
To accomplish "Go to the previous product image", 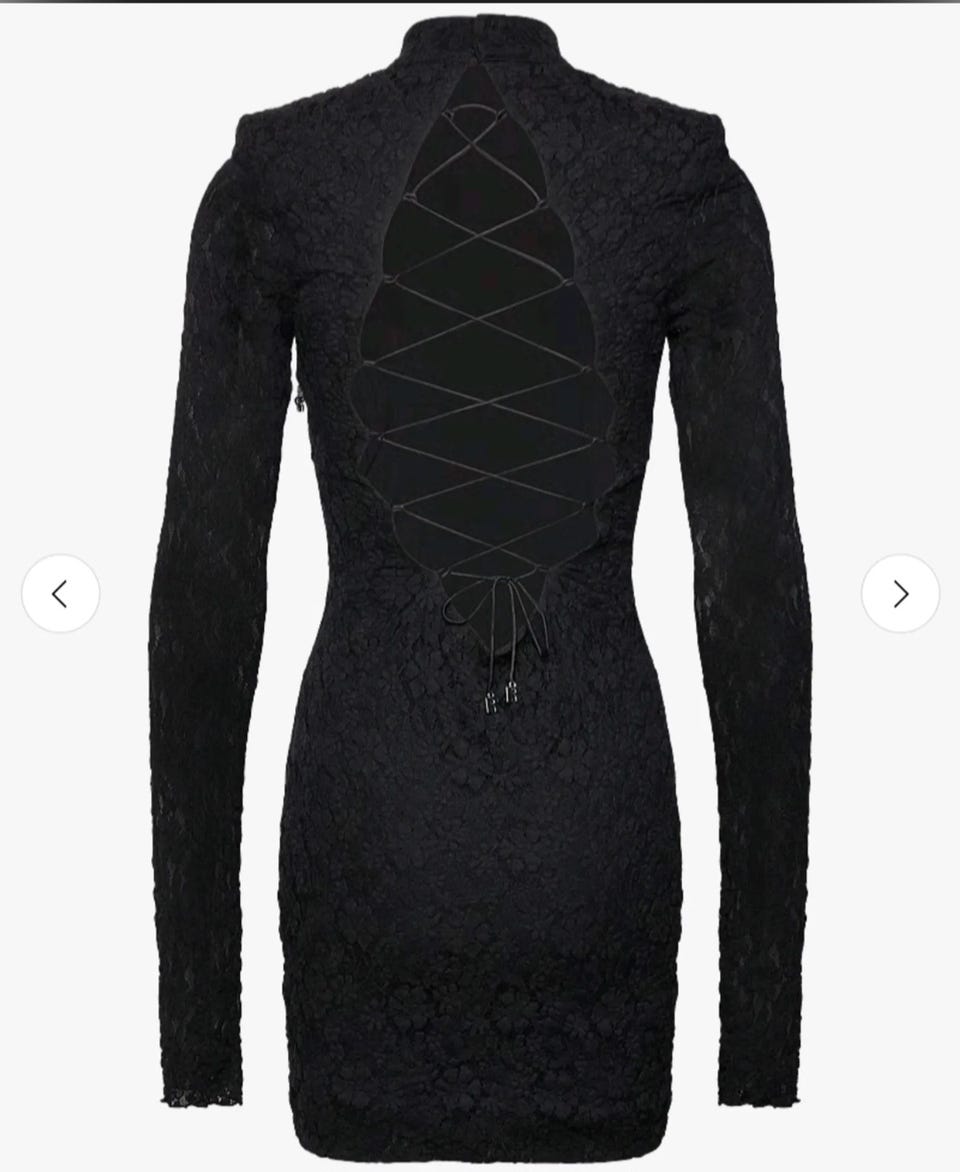I will (60, 593).
